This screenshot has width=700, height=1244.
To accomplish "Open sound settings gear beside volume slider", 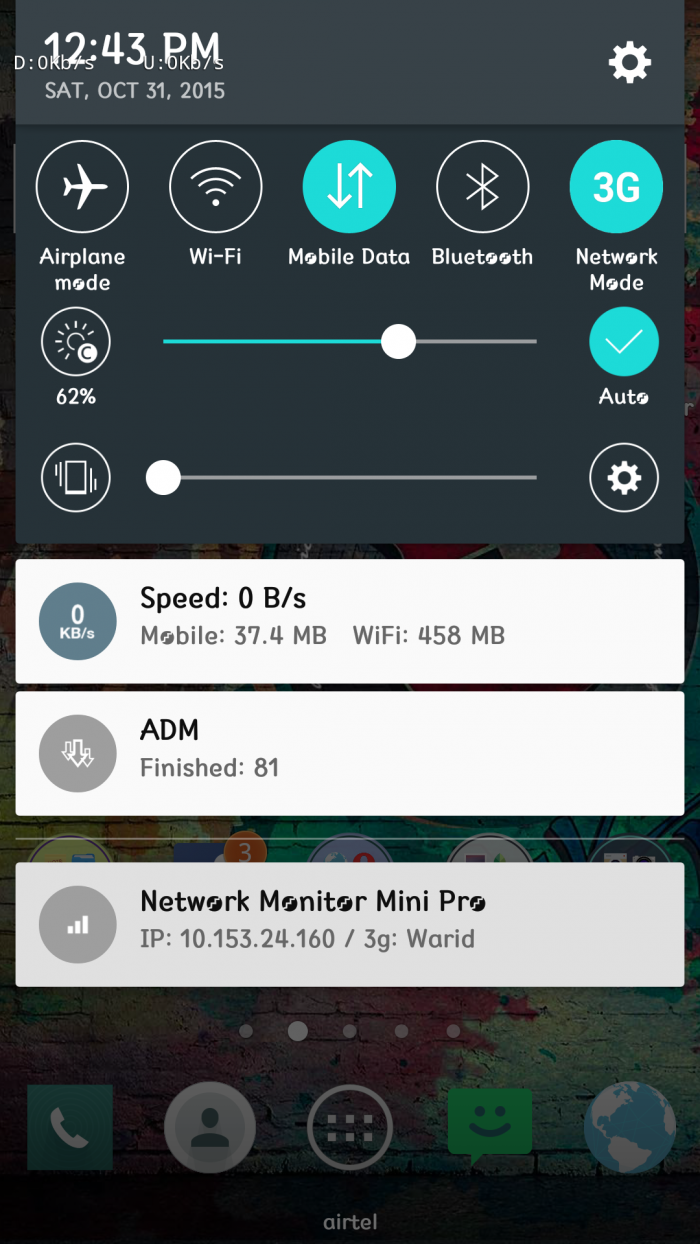I will point(624,478).
